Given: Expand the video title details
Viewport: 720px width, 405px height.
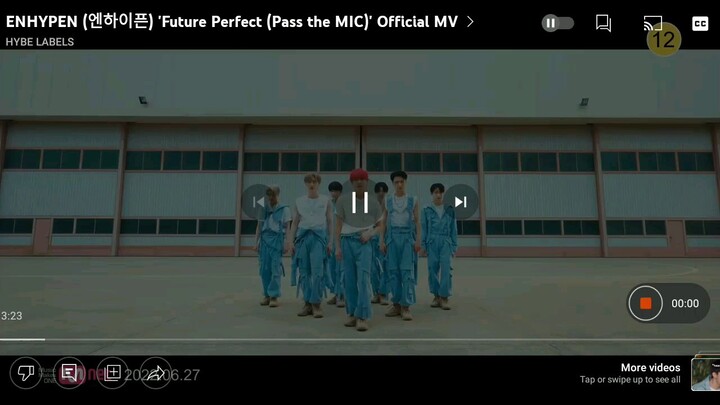Looking at the screenshot, I should pyautogui.click(x=470, y=22).
